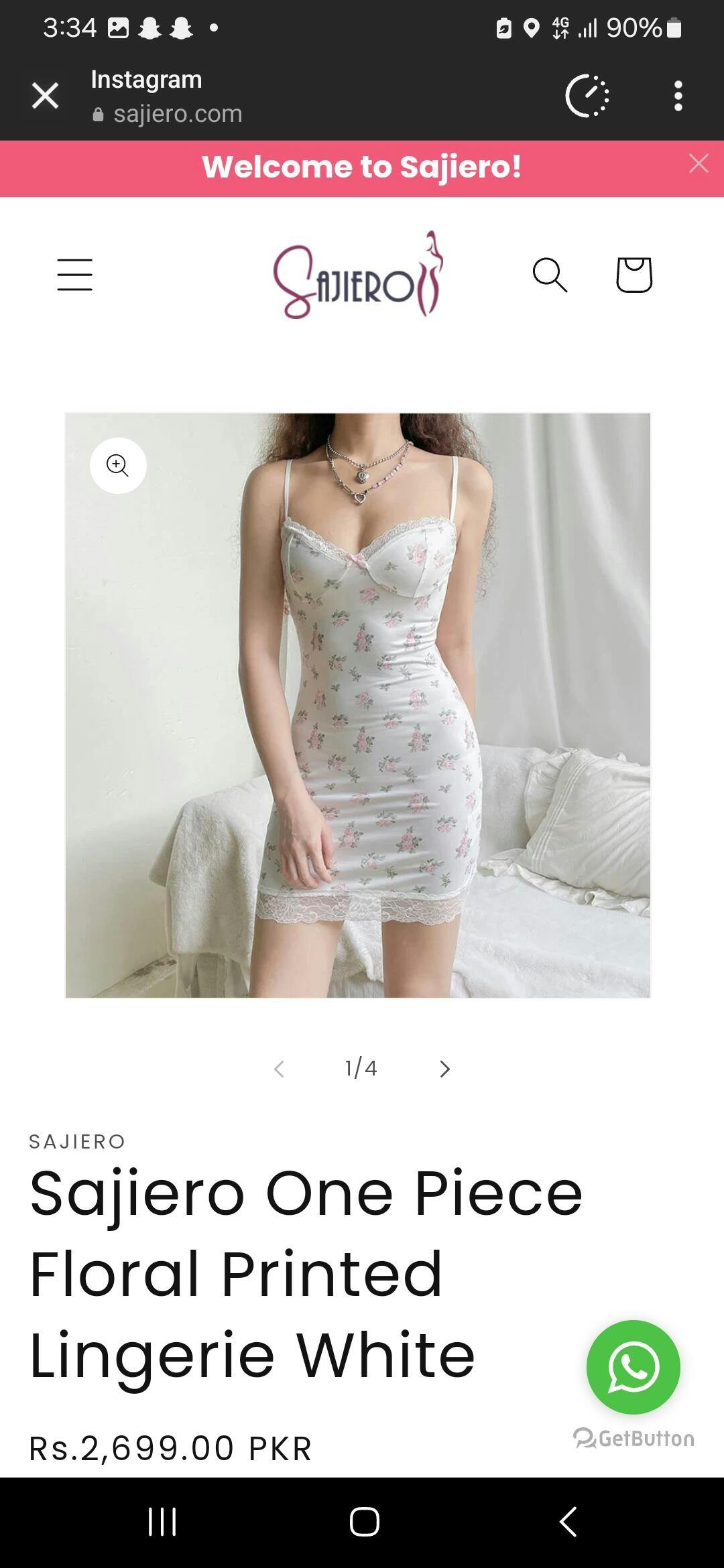Open the browser overflow menu
This screenshot has width=724, height=1568.
coord(678,96)
